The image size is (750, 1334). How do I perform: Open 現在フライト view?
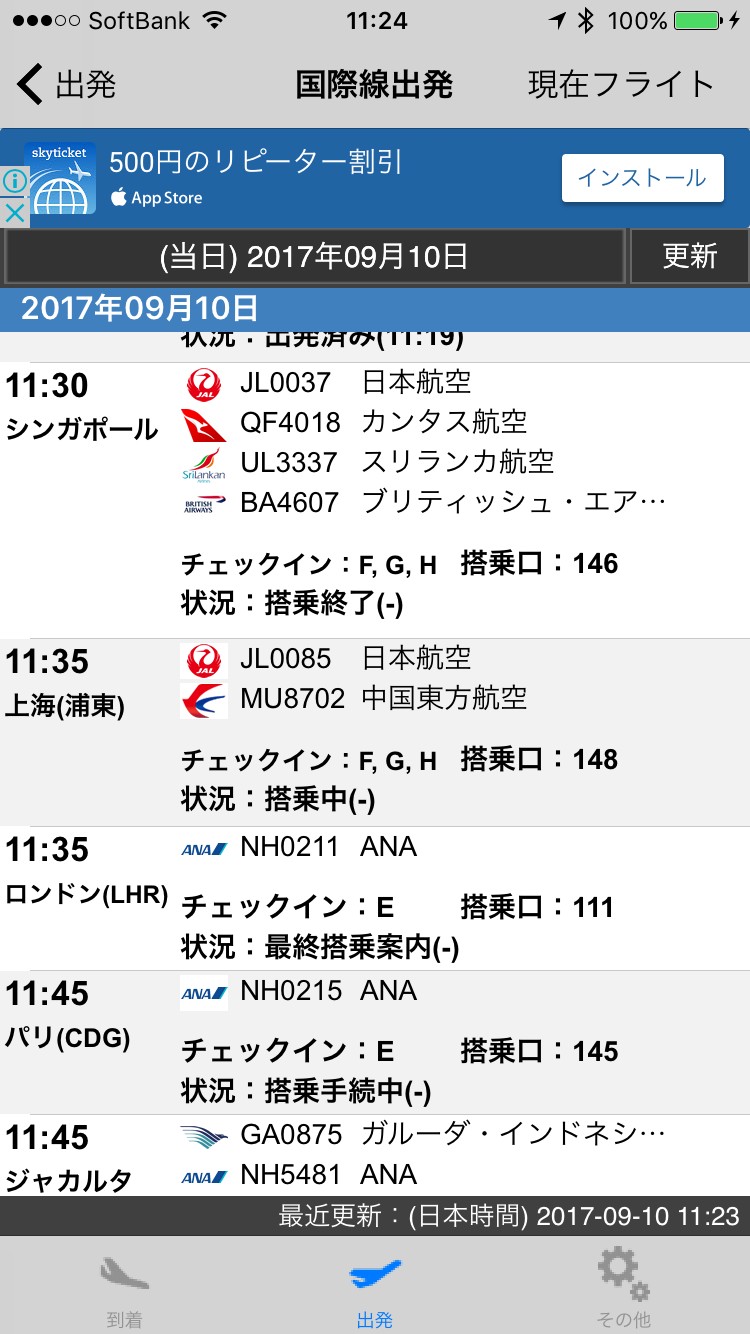click(x=620, y=85)
